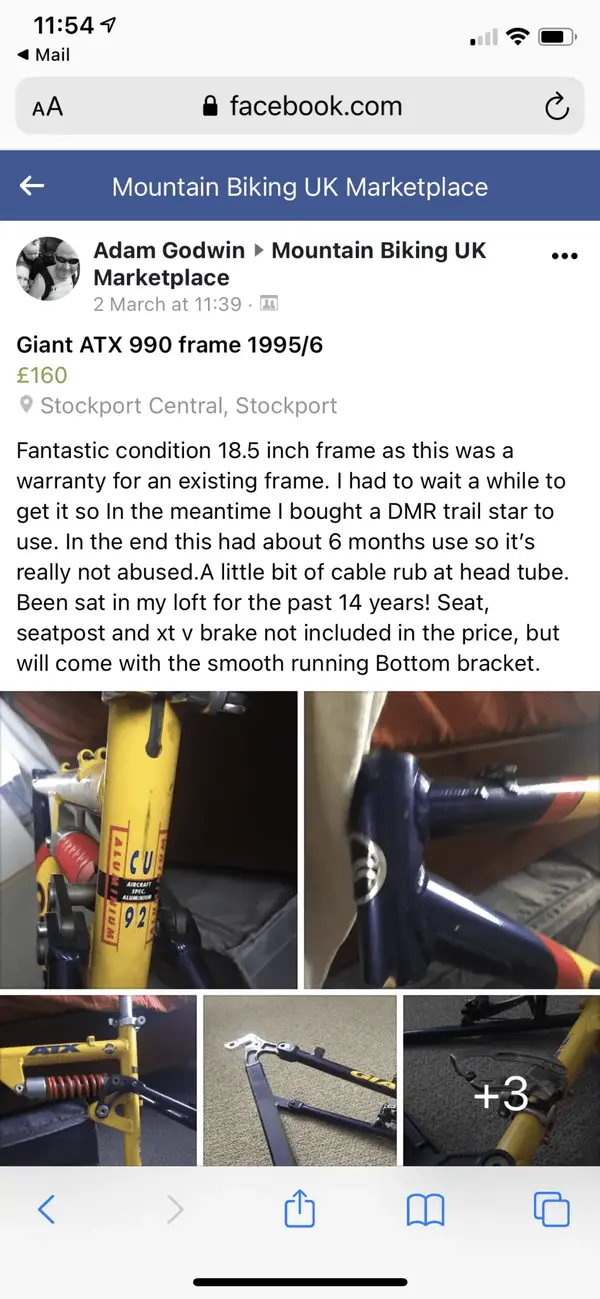View the photo of frame on carpet

[x=300, y=1080]
